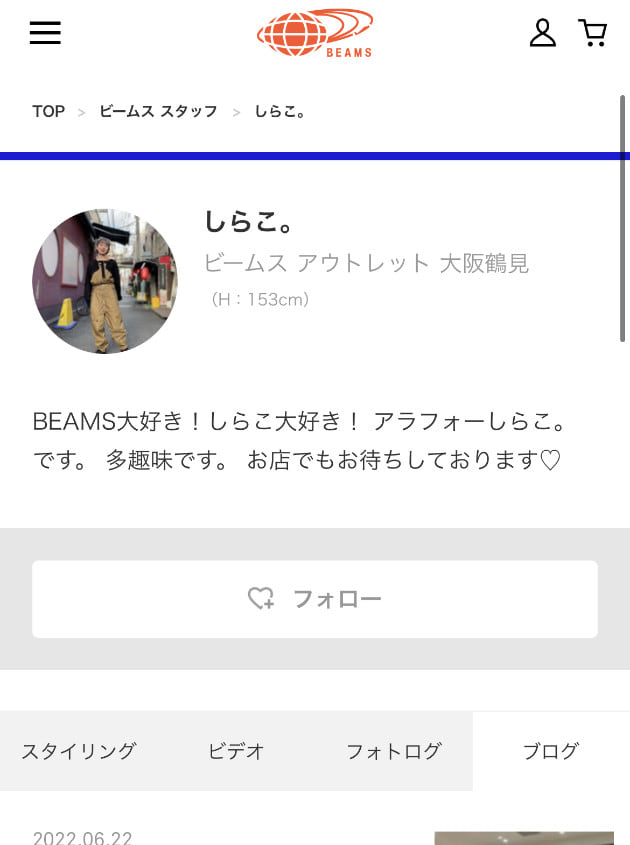630x845 pixels.
Task: Open ビームス スタッフ breadcrumb link
Action: click(158, 112)
